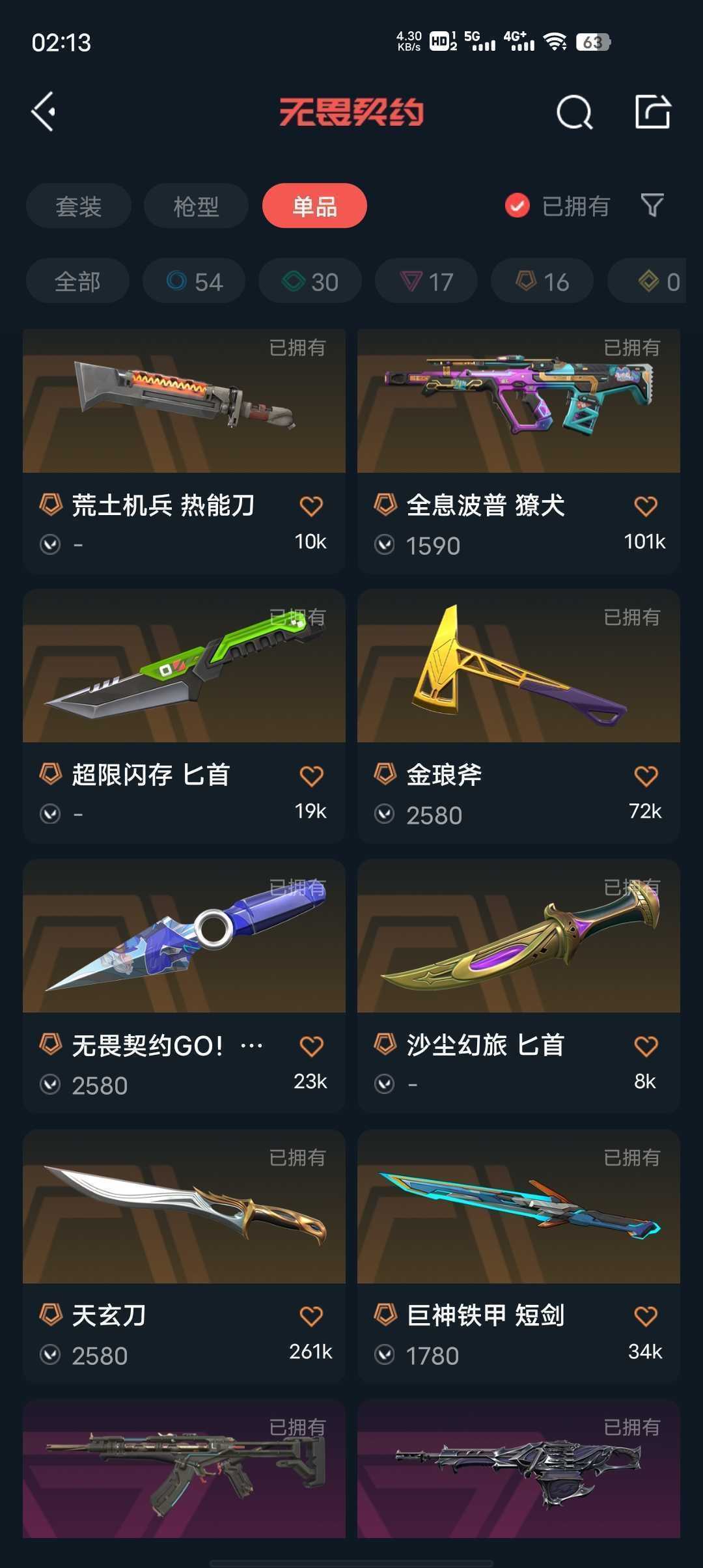The height and width of the screenshot is (1568, 703).
Task: Open the filter options icon
Action: pyautogui.click(x=652, y=206)
